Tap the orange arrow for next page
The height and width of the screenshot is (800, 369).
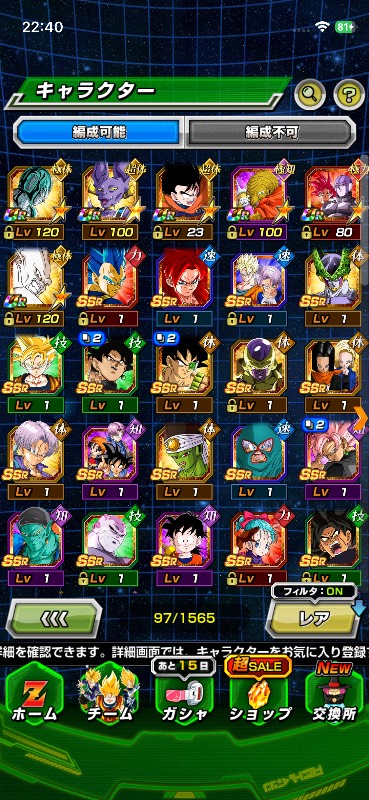[361, 418]
